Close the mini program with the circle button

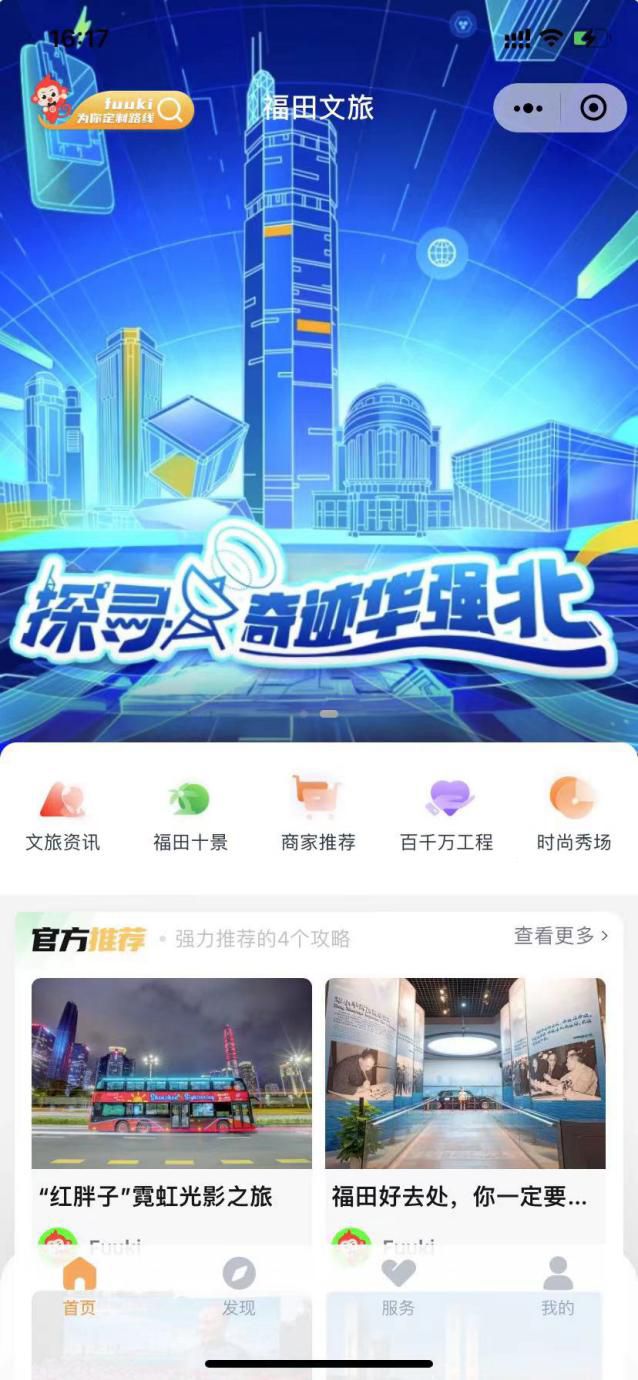(x=593, y=108)
